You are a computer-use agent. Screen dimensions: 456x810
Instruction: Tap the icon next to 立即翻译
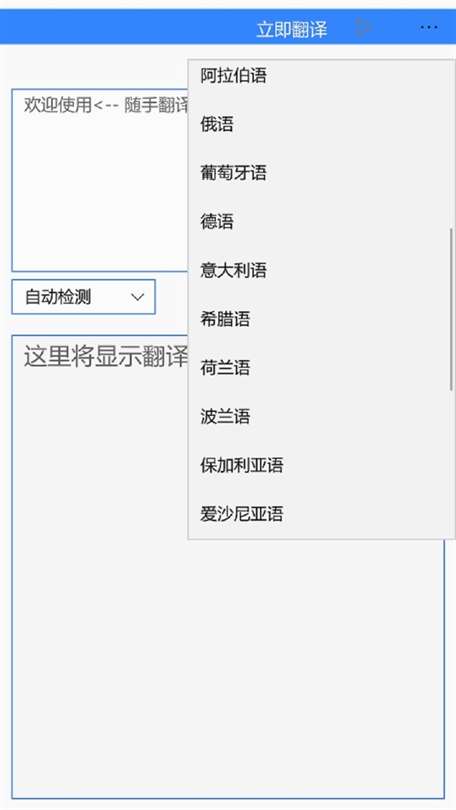click(364, 27)
